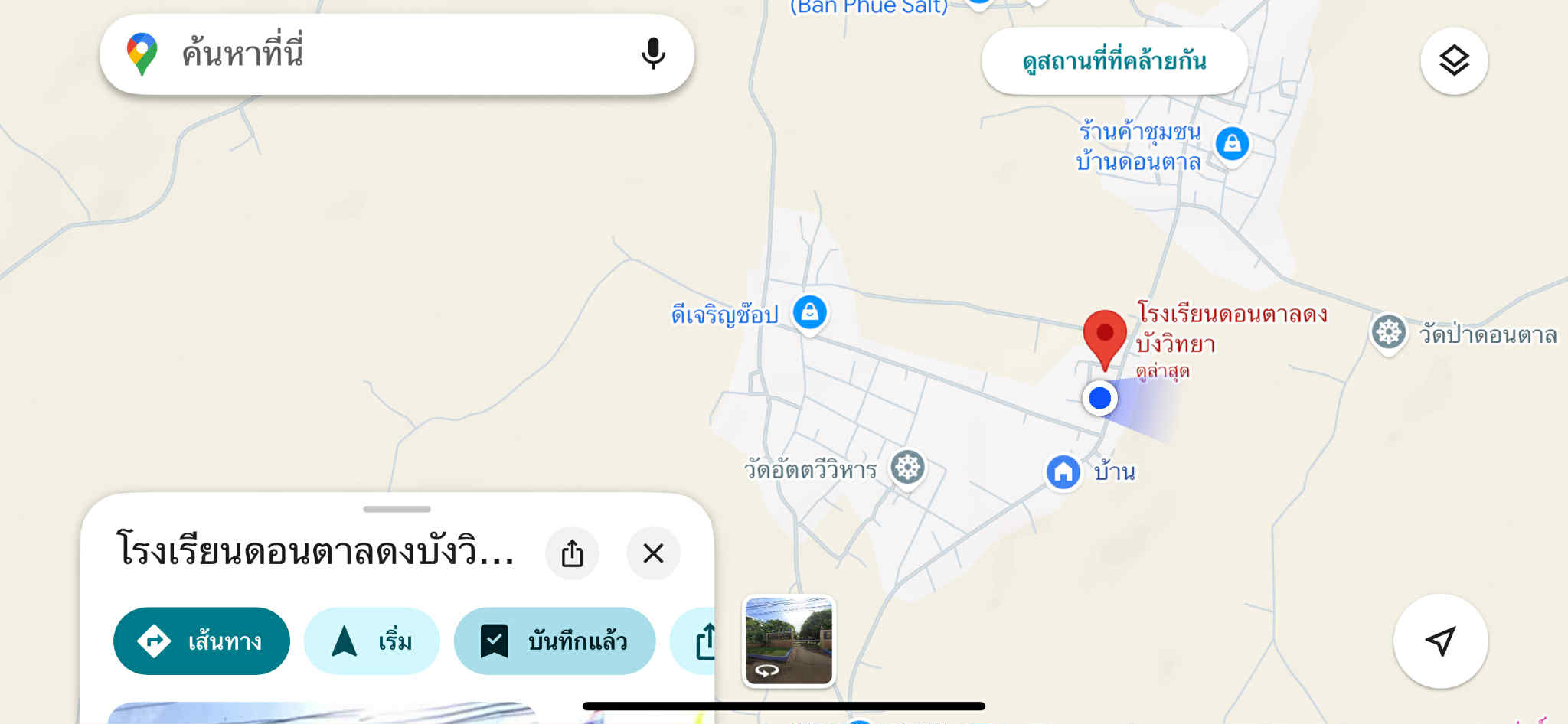The height and width of the screenshot is (724, 1568).
Task: Open the บ้าน home marker
Action: pos(1063,471)
